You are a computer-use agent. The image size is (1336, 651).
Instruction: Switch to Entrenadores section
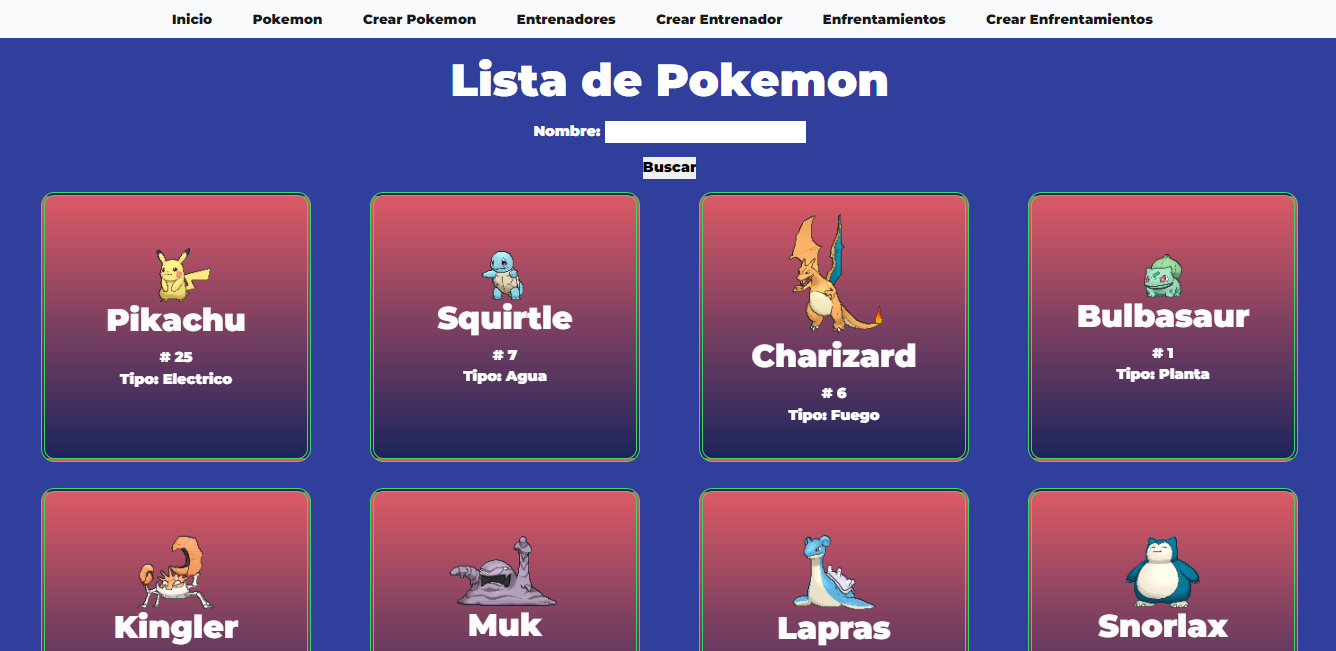[565, 19]
